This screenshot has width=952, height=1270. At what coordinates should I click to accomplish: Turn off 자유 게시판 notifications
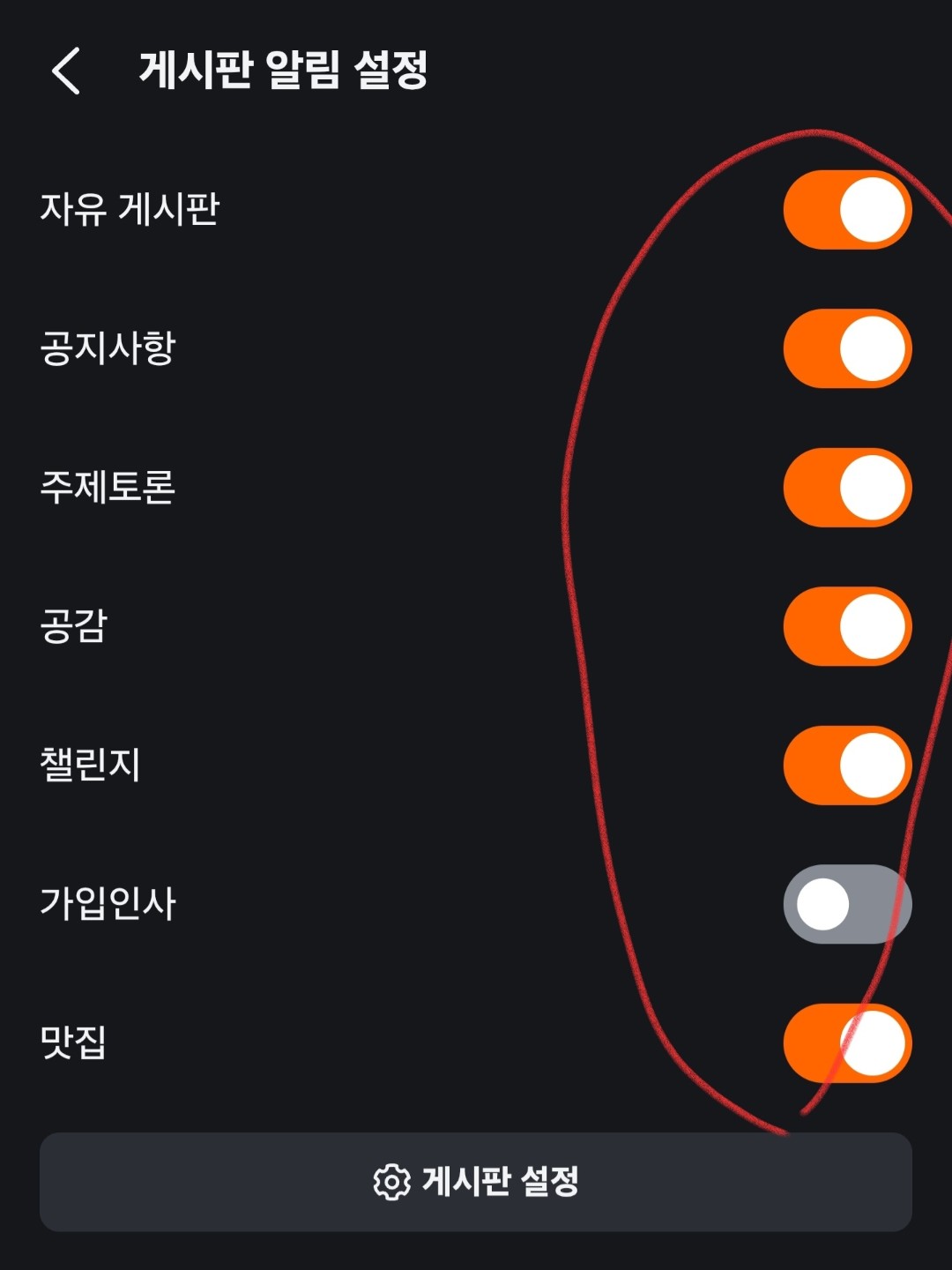847,210
